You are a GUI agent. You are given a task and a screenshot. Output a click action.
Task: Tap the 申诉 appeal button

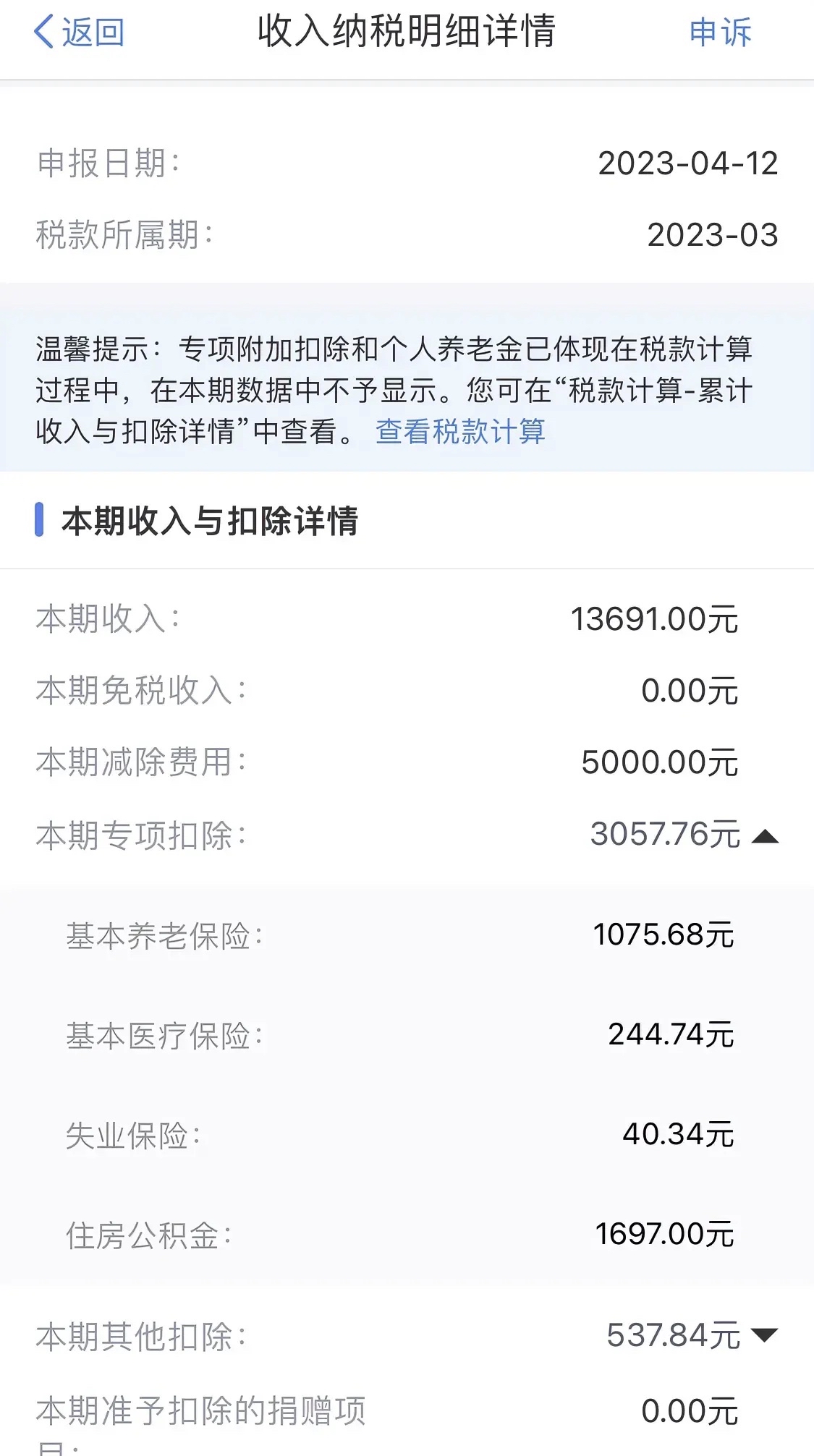722,32
